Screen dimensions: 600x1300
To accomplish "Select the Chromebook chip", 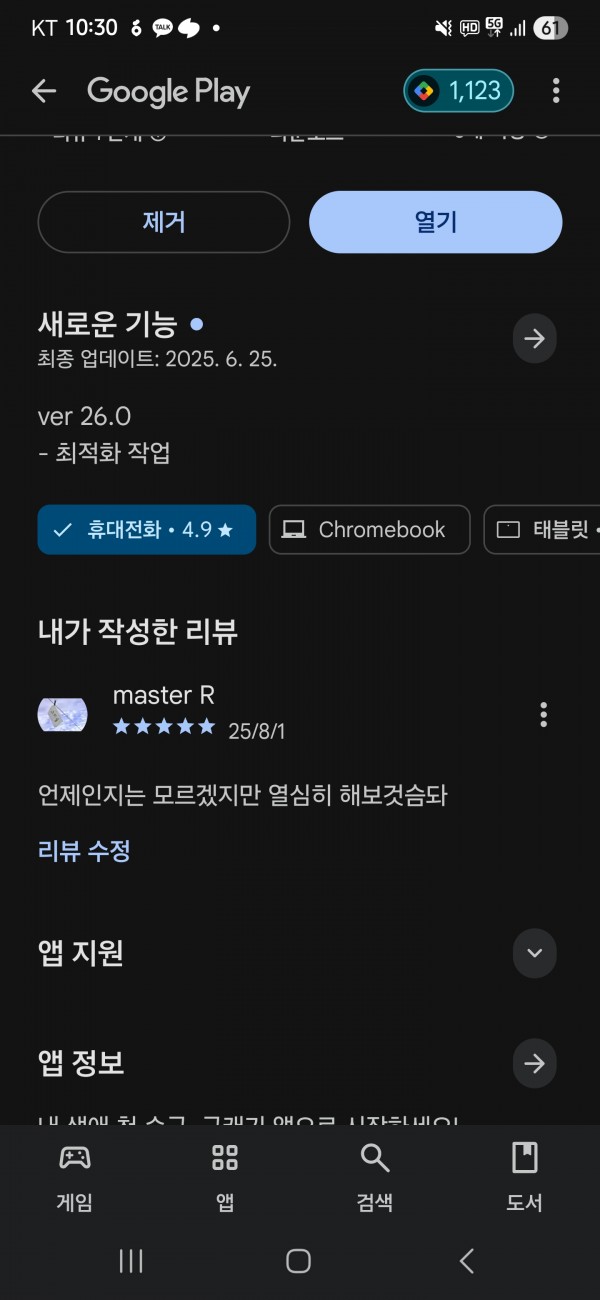I will click(369, 530).
